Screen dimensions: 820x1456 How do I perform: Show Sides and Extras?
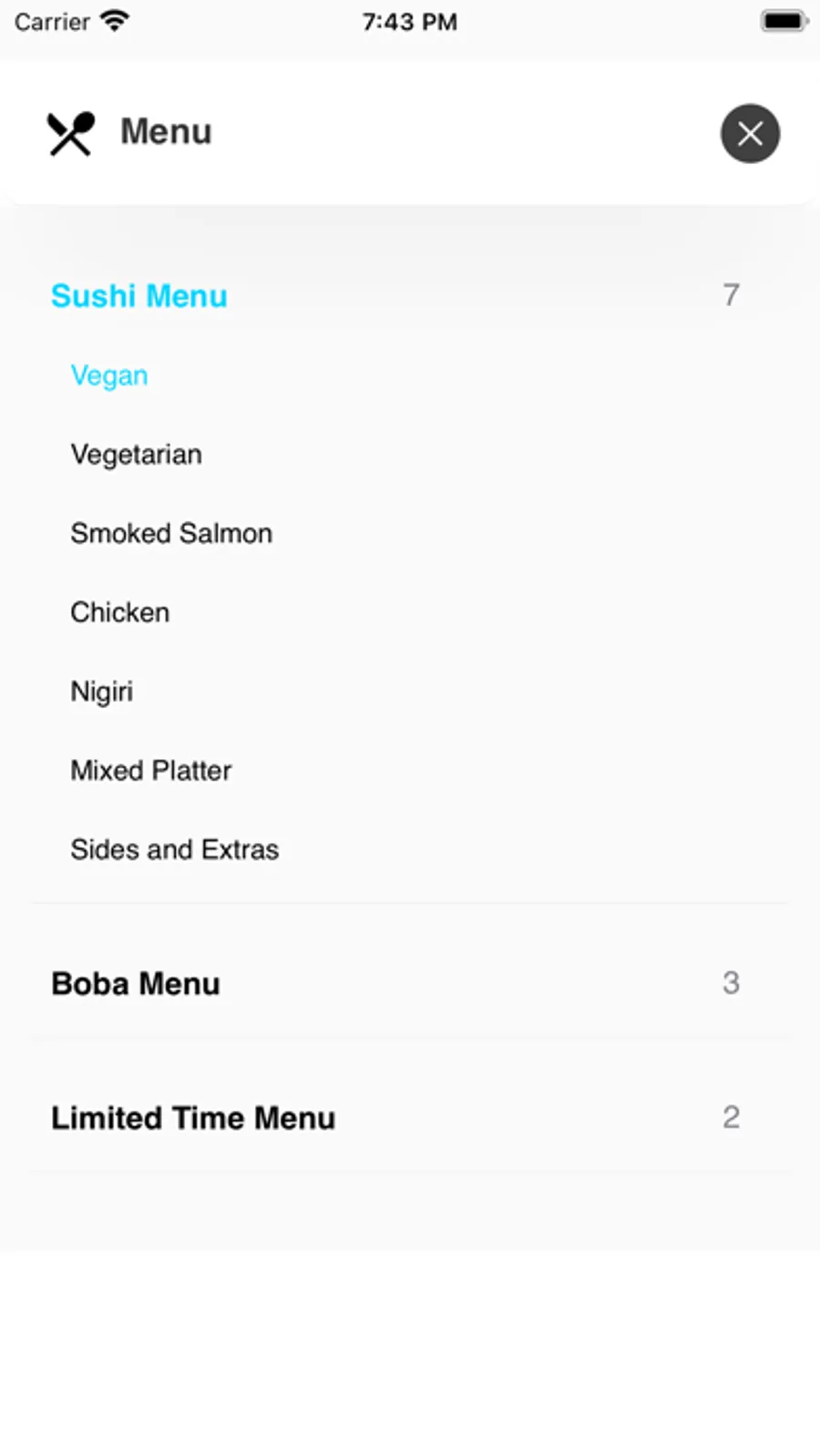[x=175, y=850]
